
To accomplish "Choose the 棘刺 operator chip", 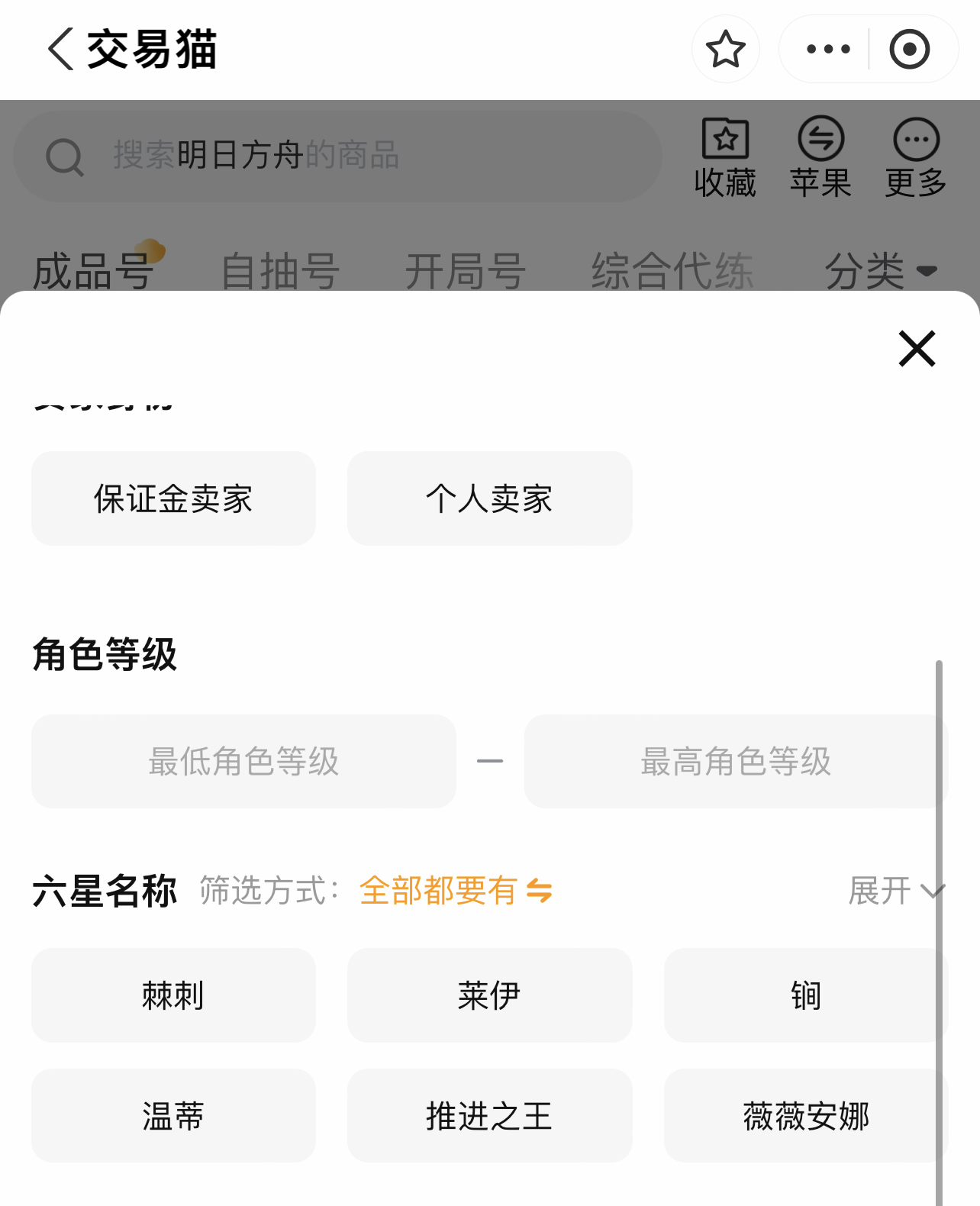I will [x=173, y=995].
